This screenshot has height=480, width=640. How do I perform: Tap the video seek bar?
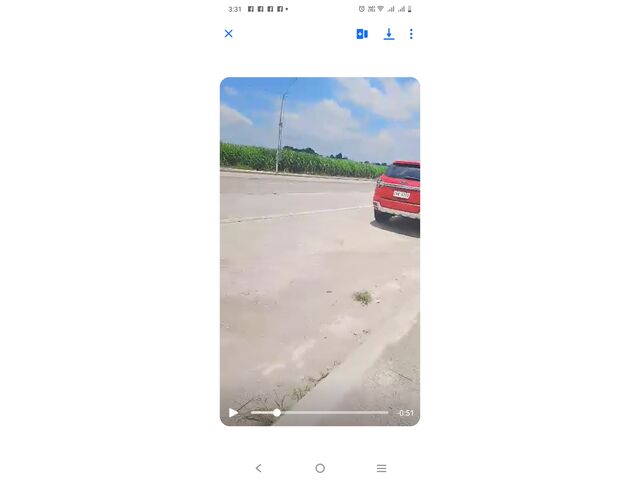[320, 412]
